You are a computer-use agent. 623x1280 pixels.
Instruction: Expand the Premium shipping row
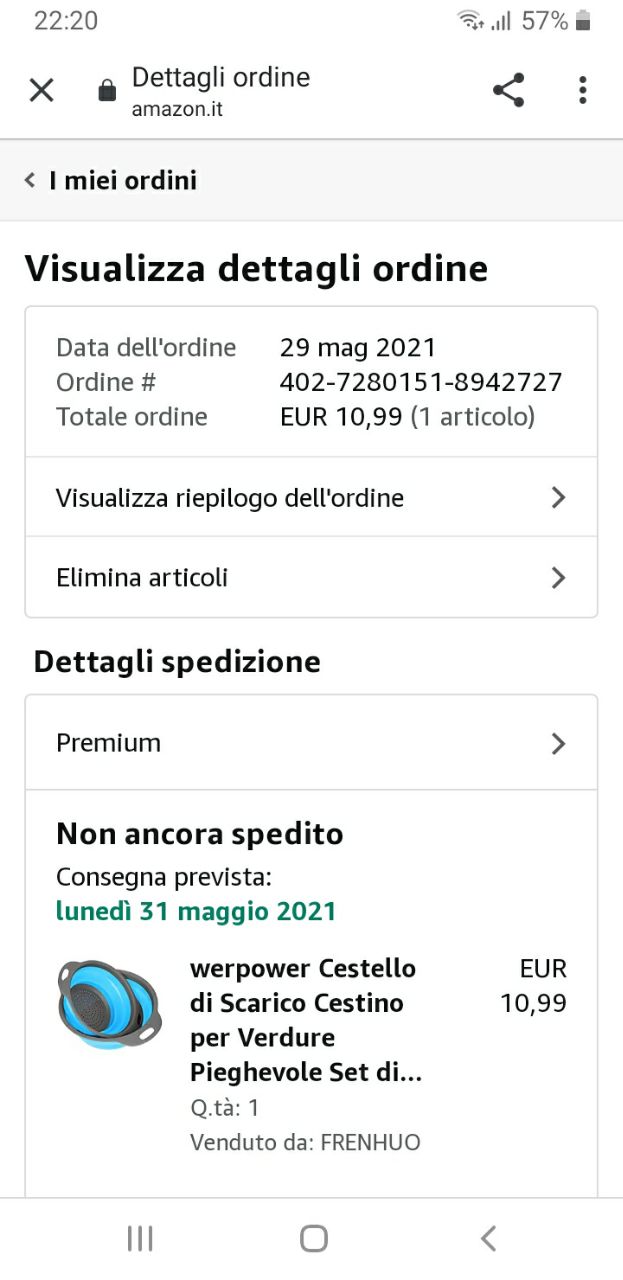311,743
